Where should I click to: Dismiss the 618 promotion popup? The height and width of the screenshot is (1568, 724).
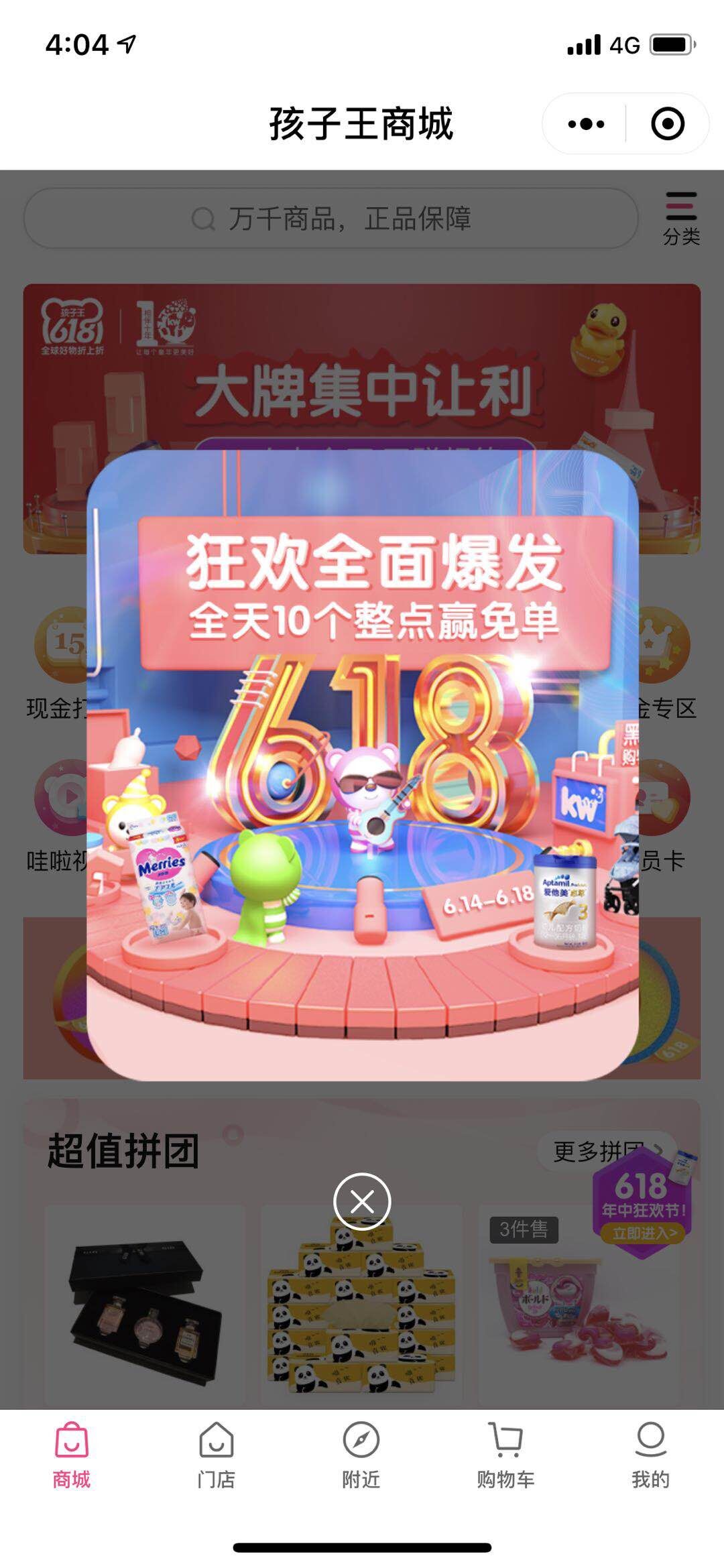click(x=362, y=1202)
